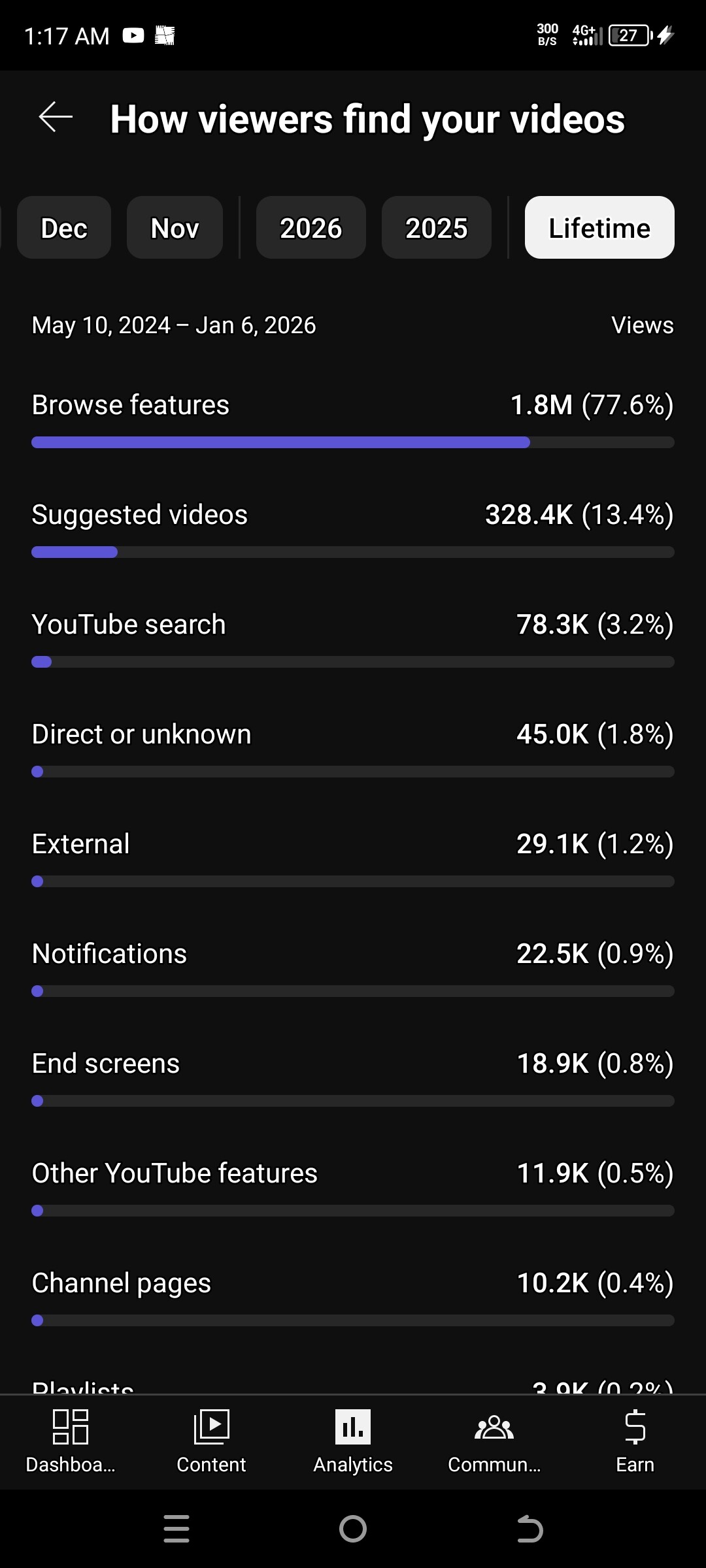Image resolution: width=706 pixels, height=1568 pixels.
Task: Go back from How viewers find your videos
Action: point(56,118)
